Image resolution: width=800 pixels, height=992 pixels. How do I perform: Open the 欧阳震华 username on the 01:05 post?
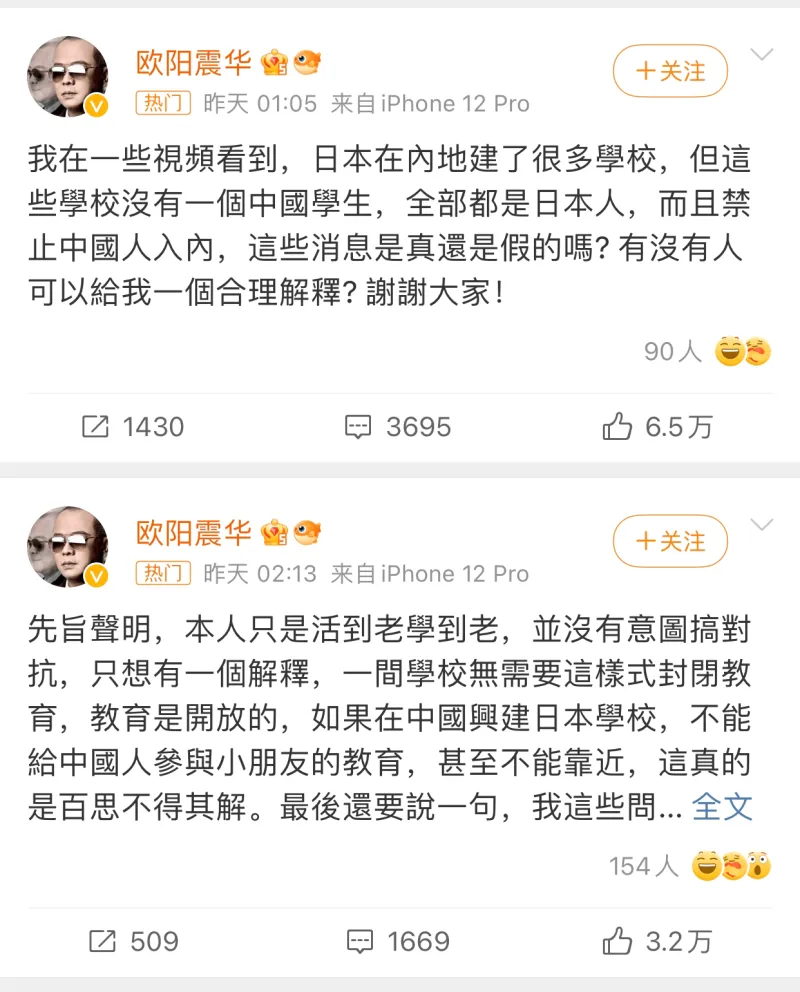(194, 62)
